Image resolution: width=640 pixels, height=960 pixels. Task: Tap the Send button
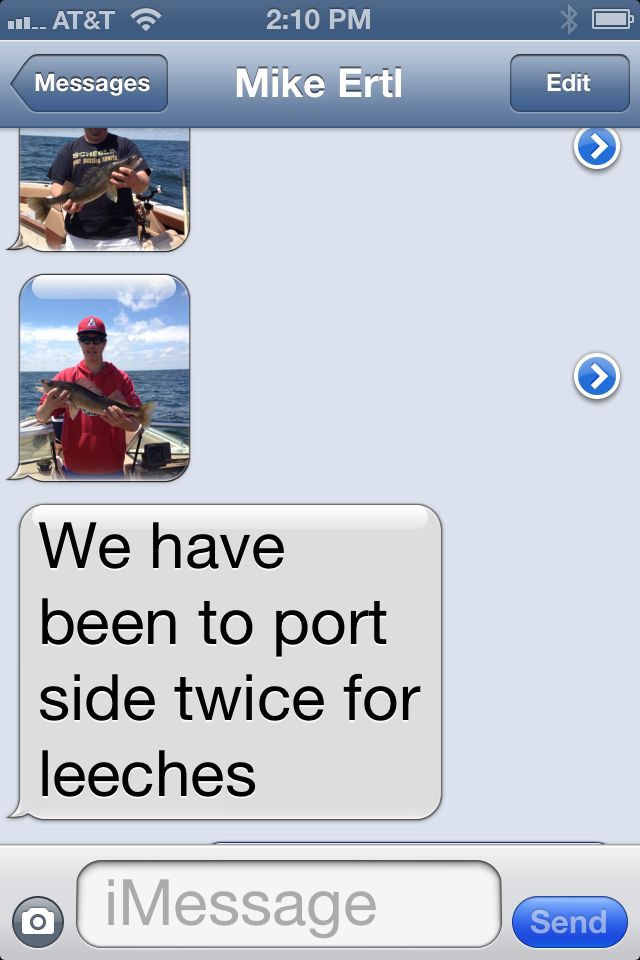click(x=568, y=921)
